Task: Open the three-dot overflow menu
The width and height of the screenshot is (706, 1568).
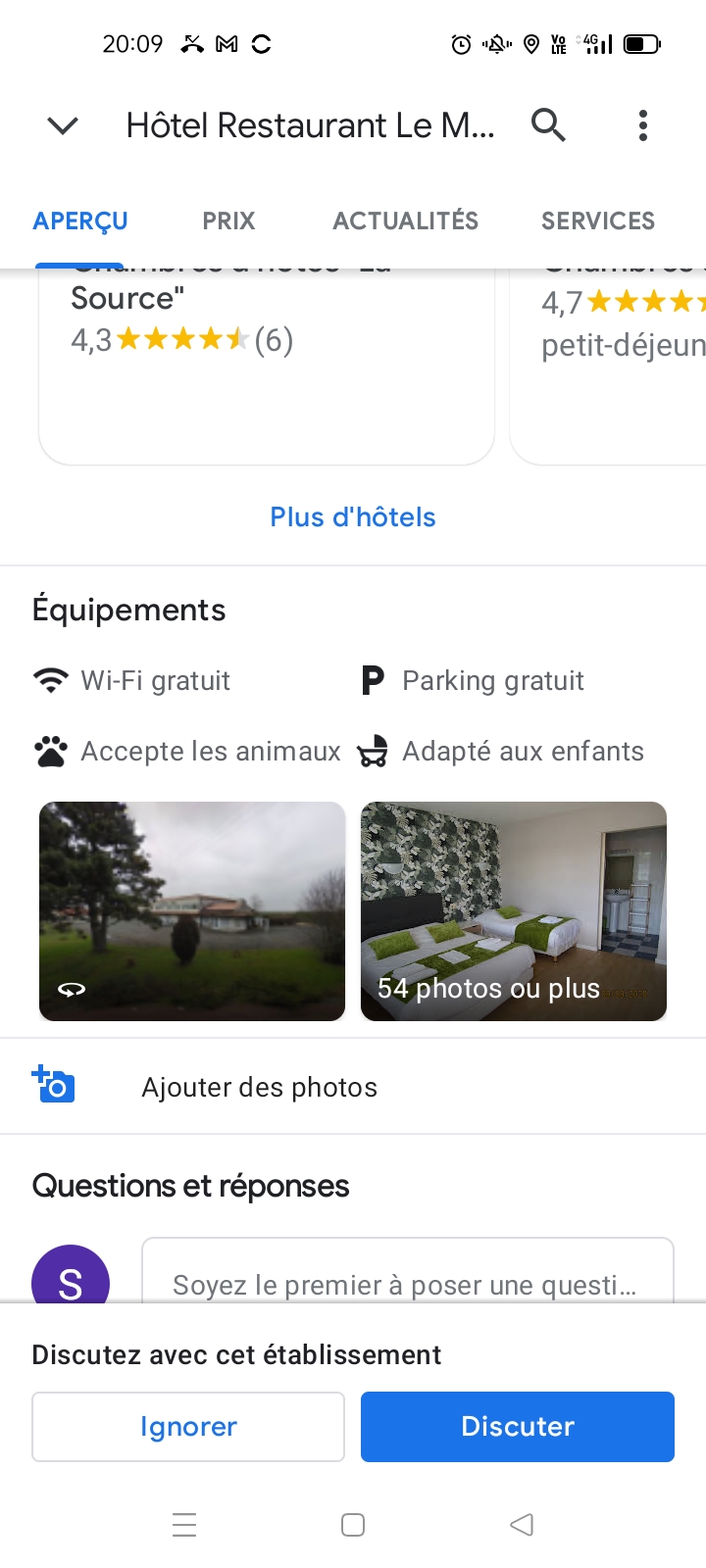Action: [x=643, y=125]
